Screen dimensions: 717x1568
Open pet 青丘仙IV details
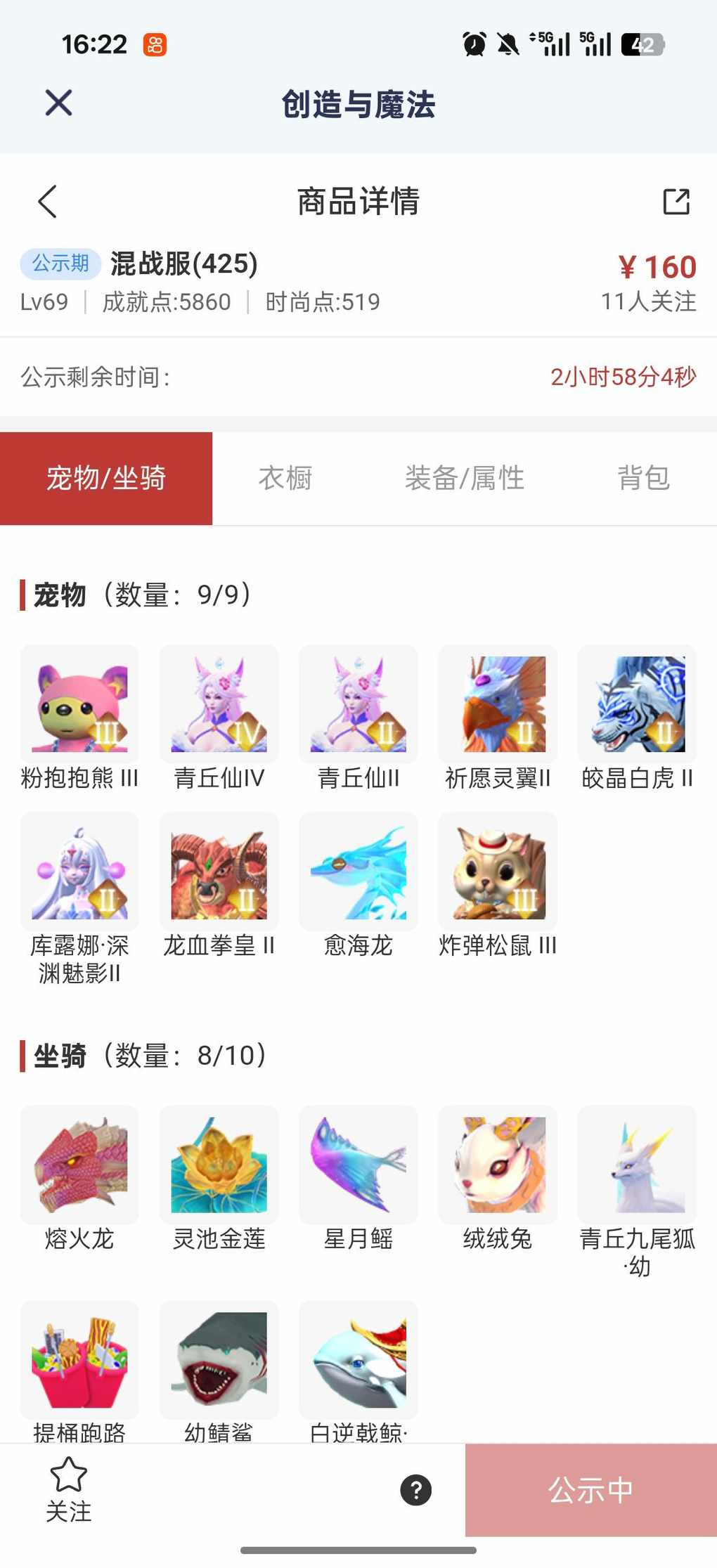point(219,704)
